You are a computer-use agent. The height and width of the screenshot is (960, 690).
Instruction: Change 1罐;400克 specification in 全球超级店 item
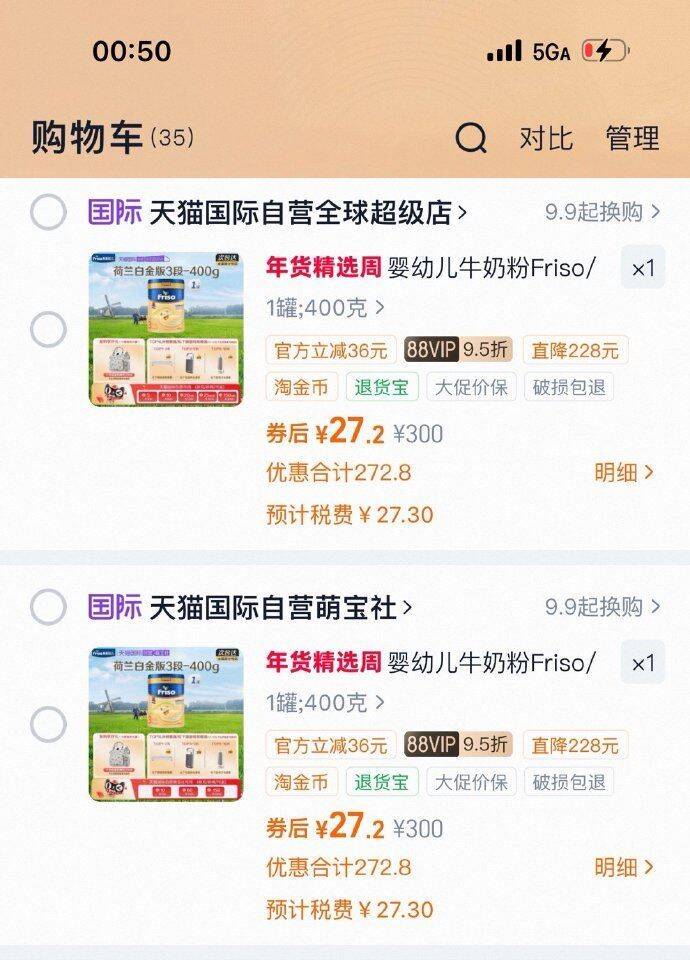tap(325, 309)
